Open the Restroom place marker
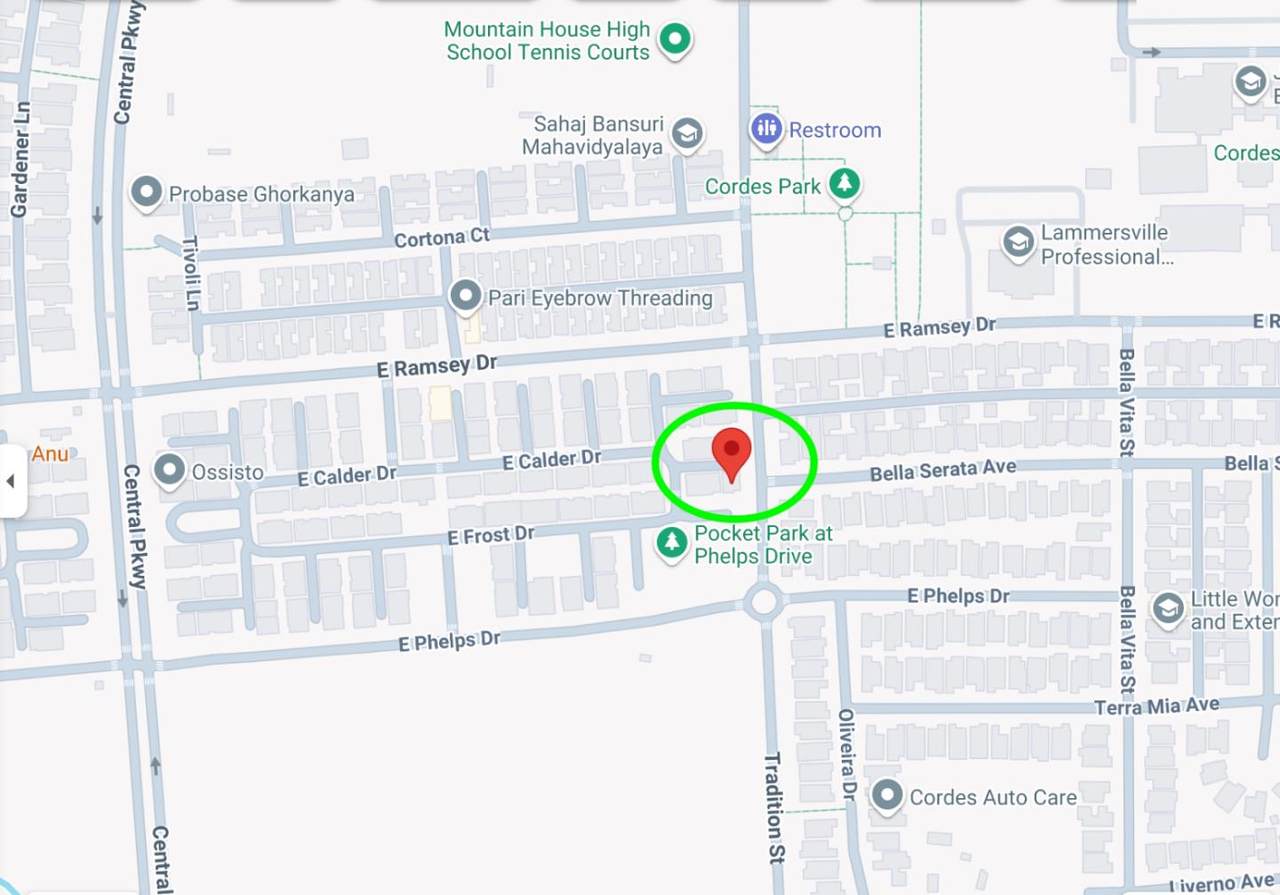This screenshot has height=895, width=1280. tap(766, 128)
